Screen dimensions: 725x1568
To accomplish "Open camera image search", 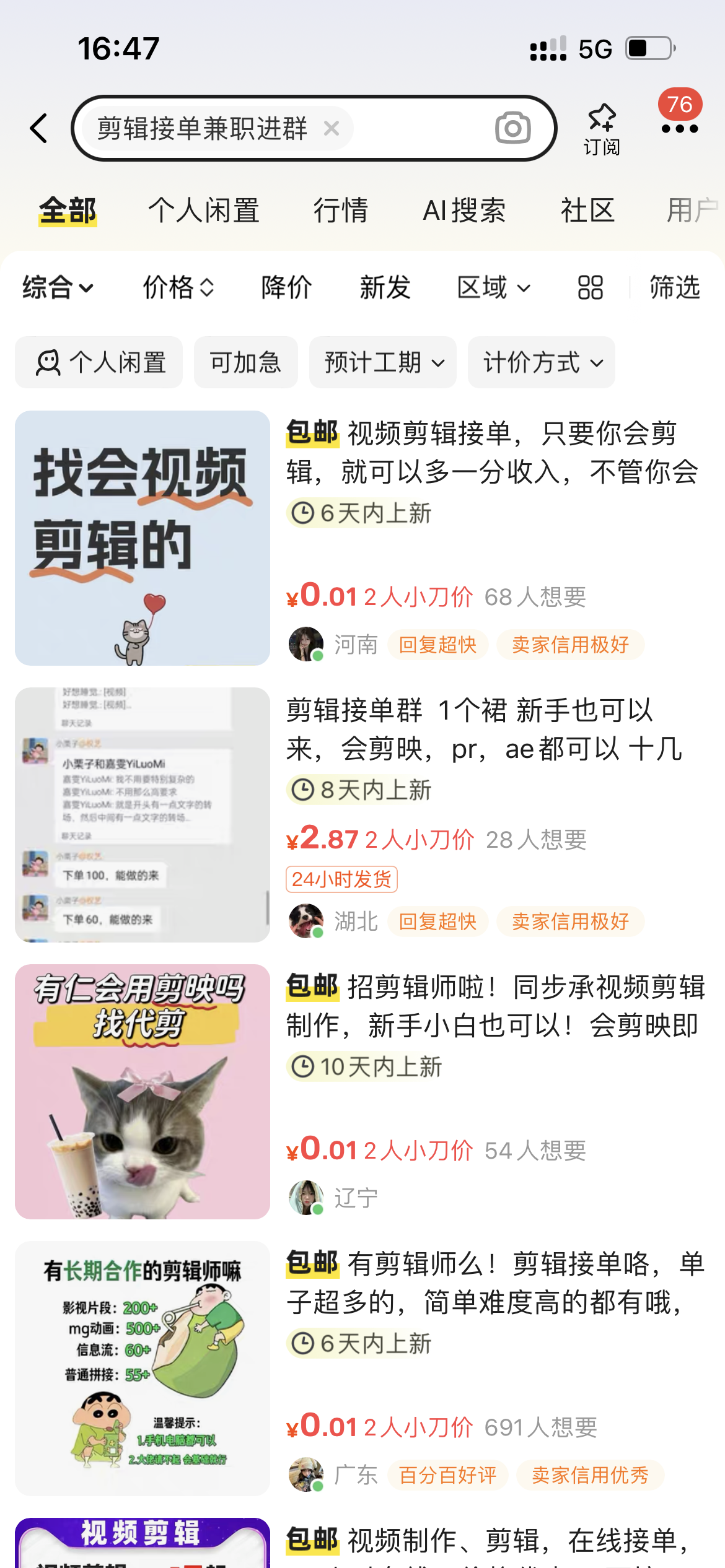I will point(512,128).
